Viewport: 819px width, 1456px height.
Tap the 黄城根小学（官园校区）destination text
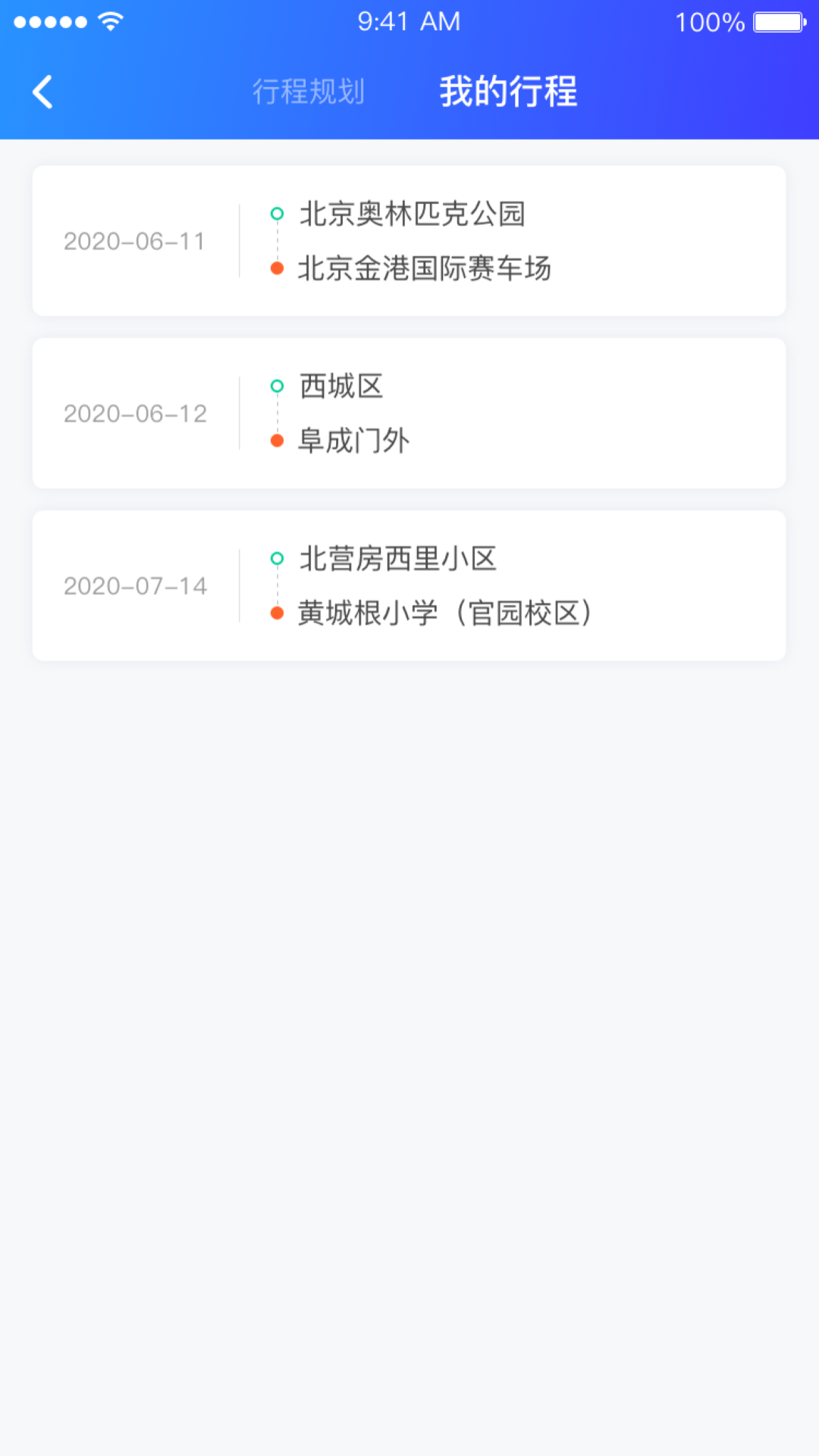point(447,613)
